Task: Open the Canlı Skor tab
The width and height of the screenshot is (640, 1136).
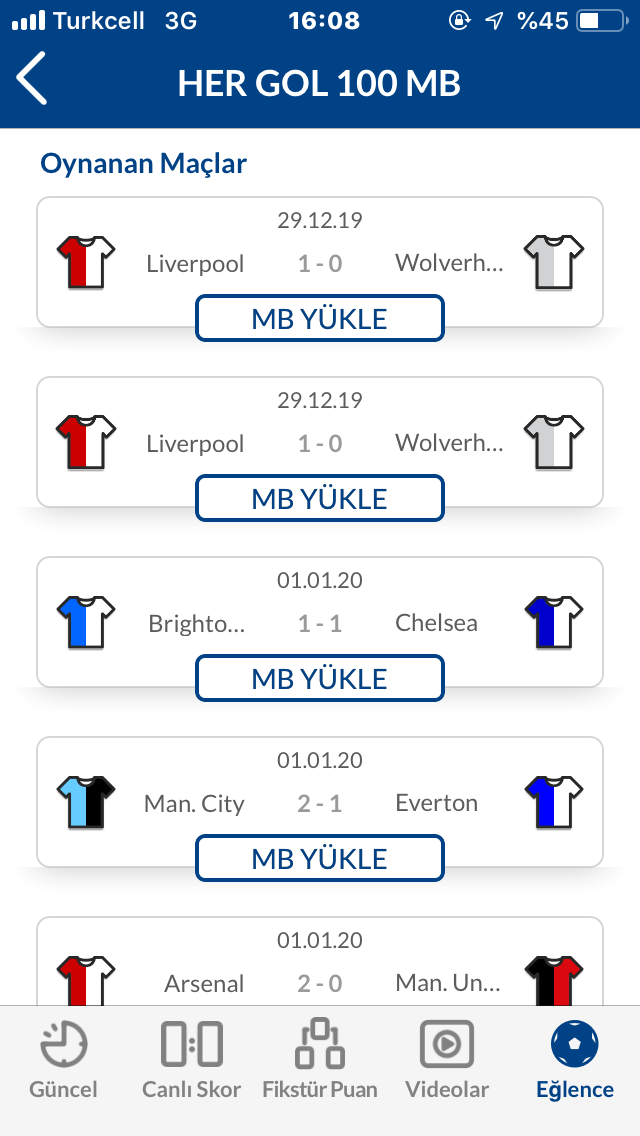Action: (x=191, y=1059)
